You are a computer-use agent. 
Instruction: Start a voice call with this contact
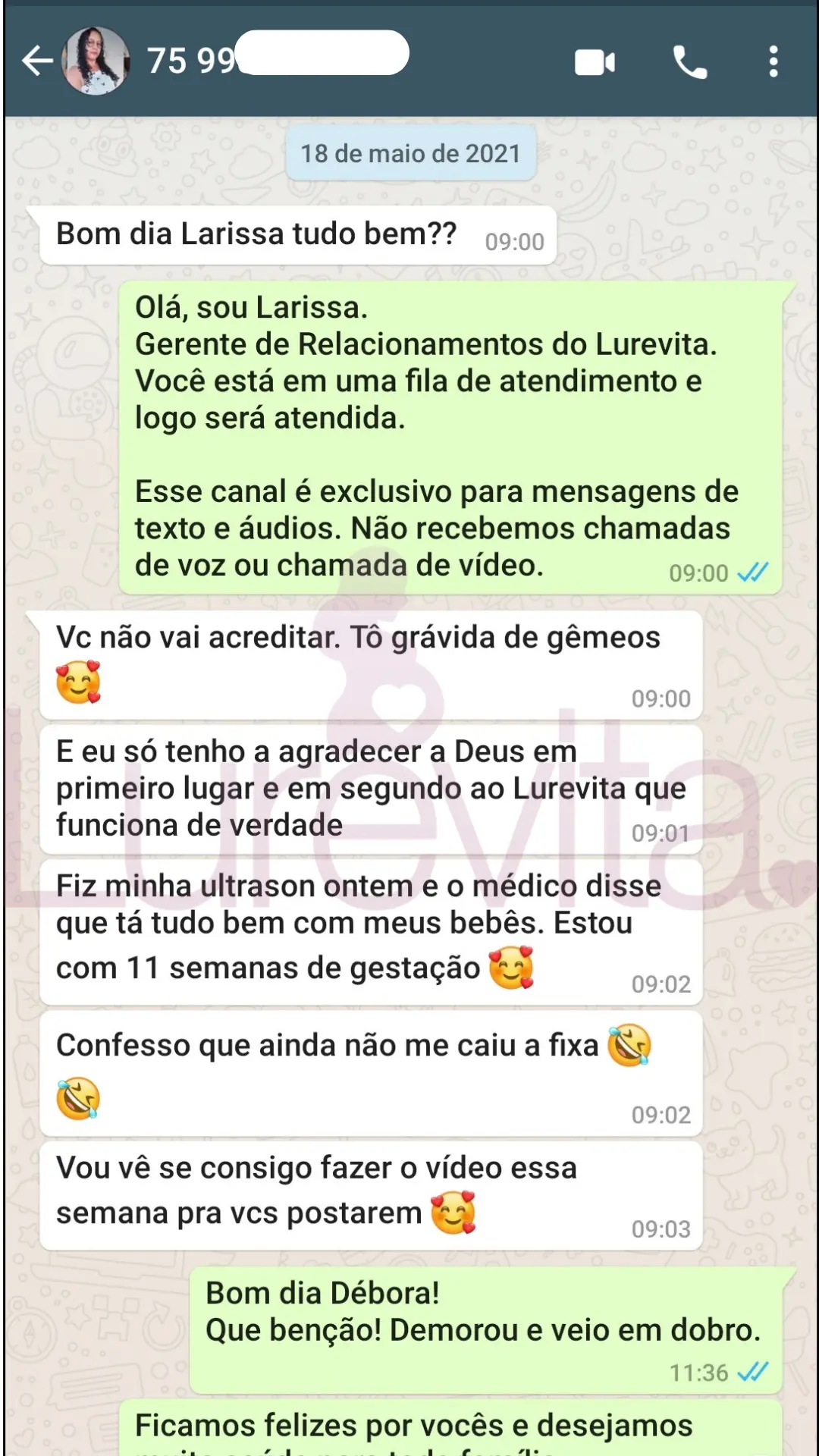tap(689, 62)
